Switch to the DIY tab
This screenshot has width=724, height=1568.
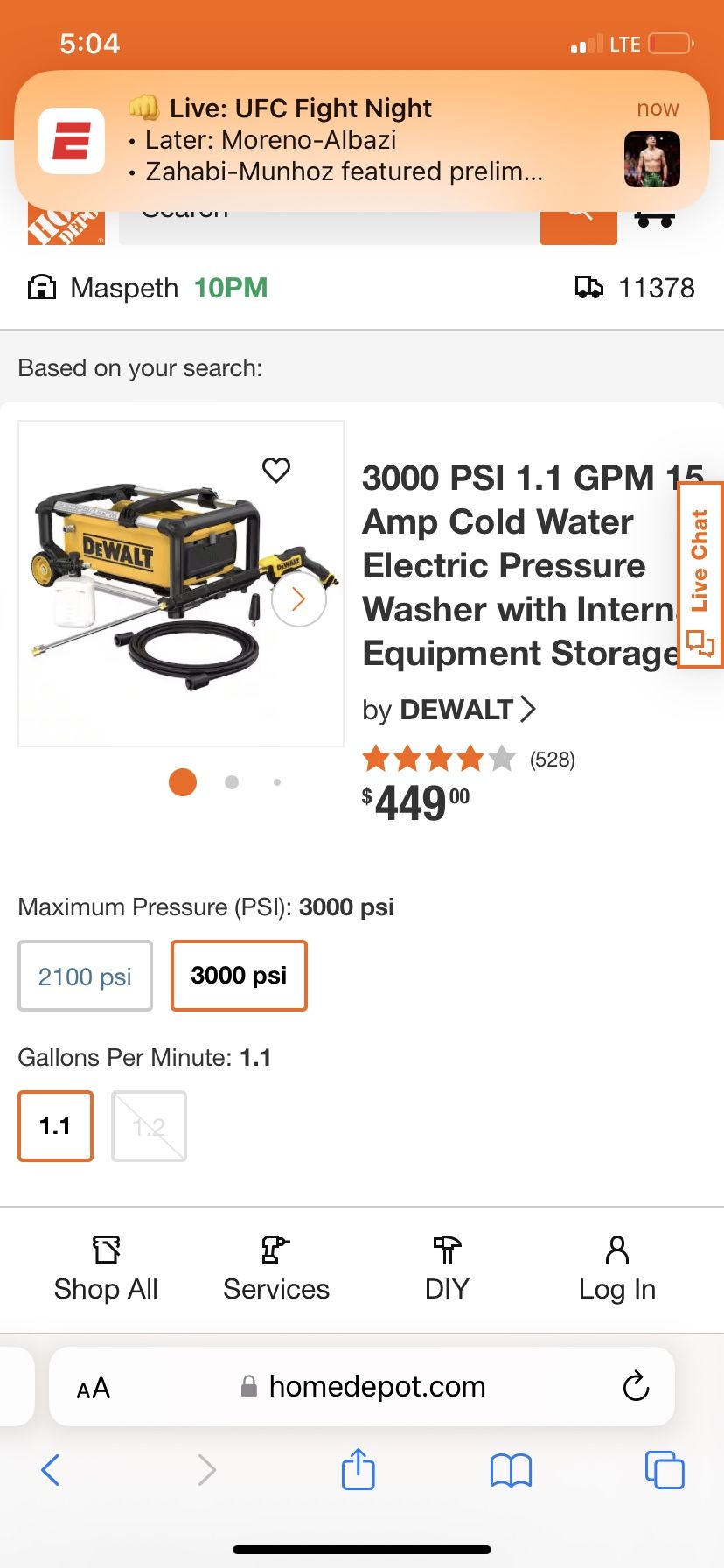coord(447,1269)
